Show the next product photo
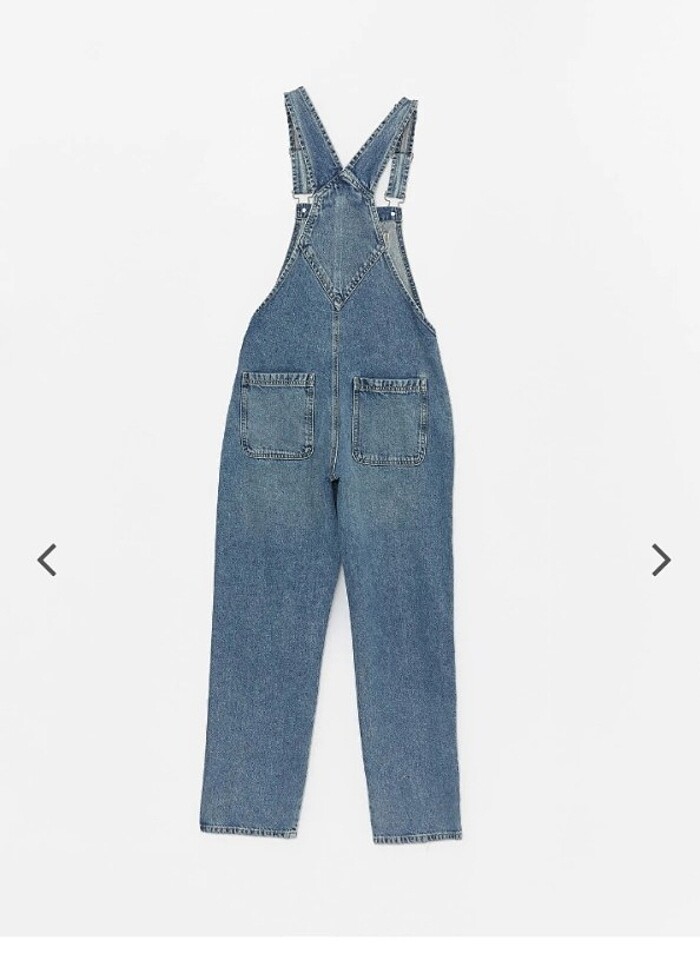 click(x=660, y=560)
